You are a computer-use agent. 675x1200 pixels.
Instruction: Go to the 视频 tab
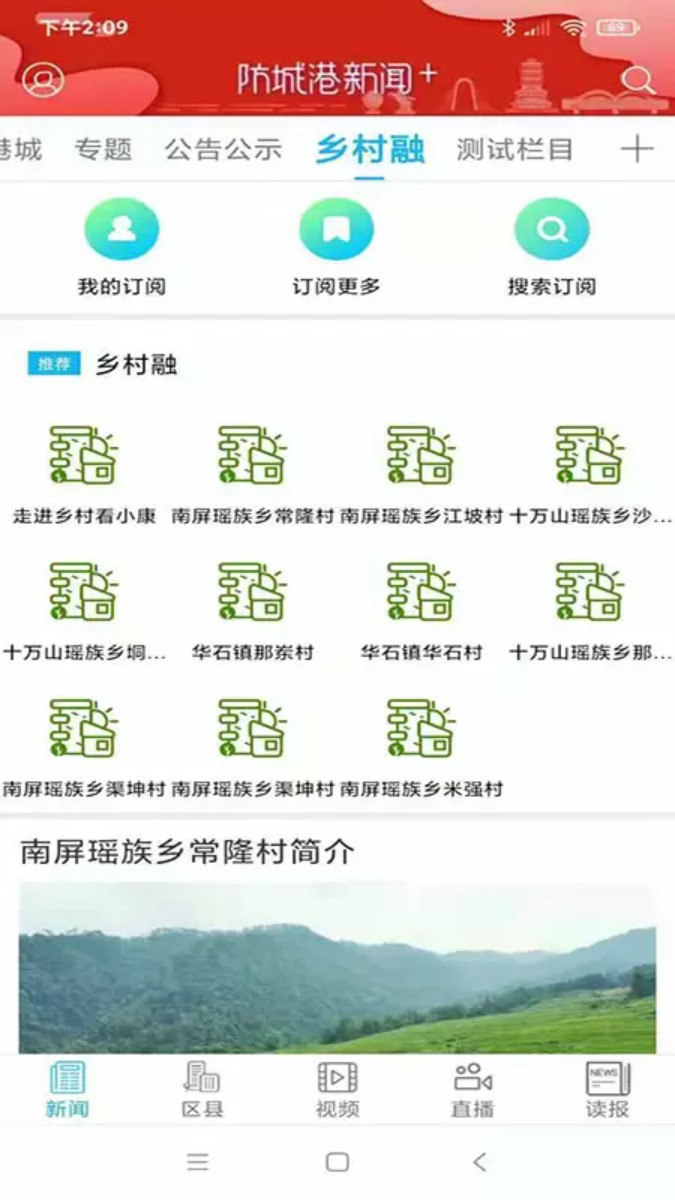coord(337,1089)
